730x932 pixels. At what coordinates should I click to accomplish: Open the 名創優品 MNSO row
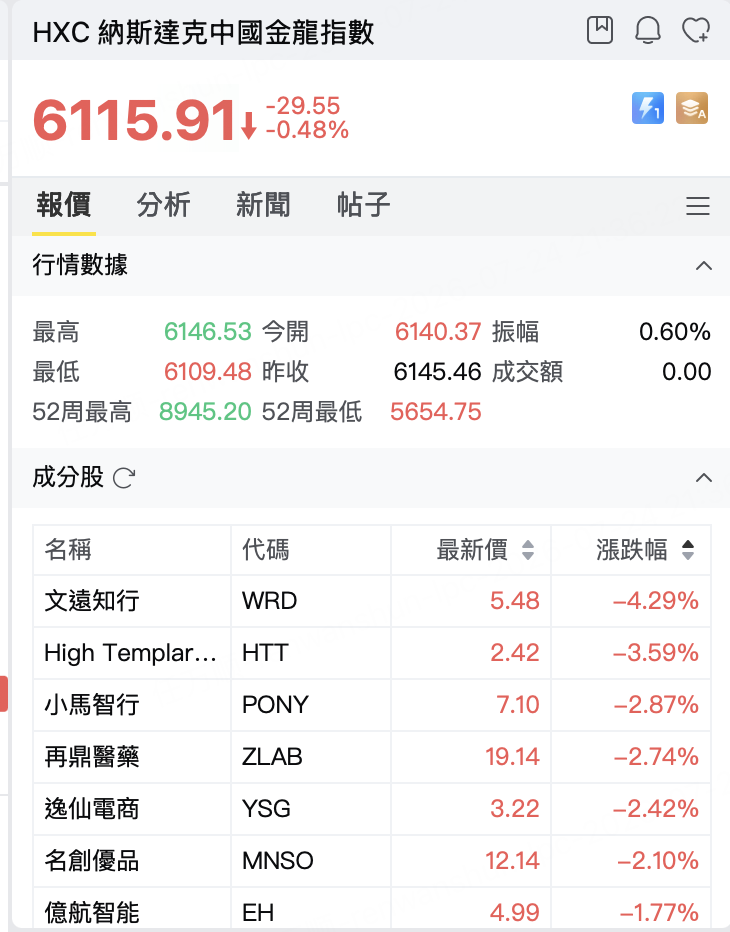[372, 861]
